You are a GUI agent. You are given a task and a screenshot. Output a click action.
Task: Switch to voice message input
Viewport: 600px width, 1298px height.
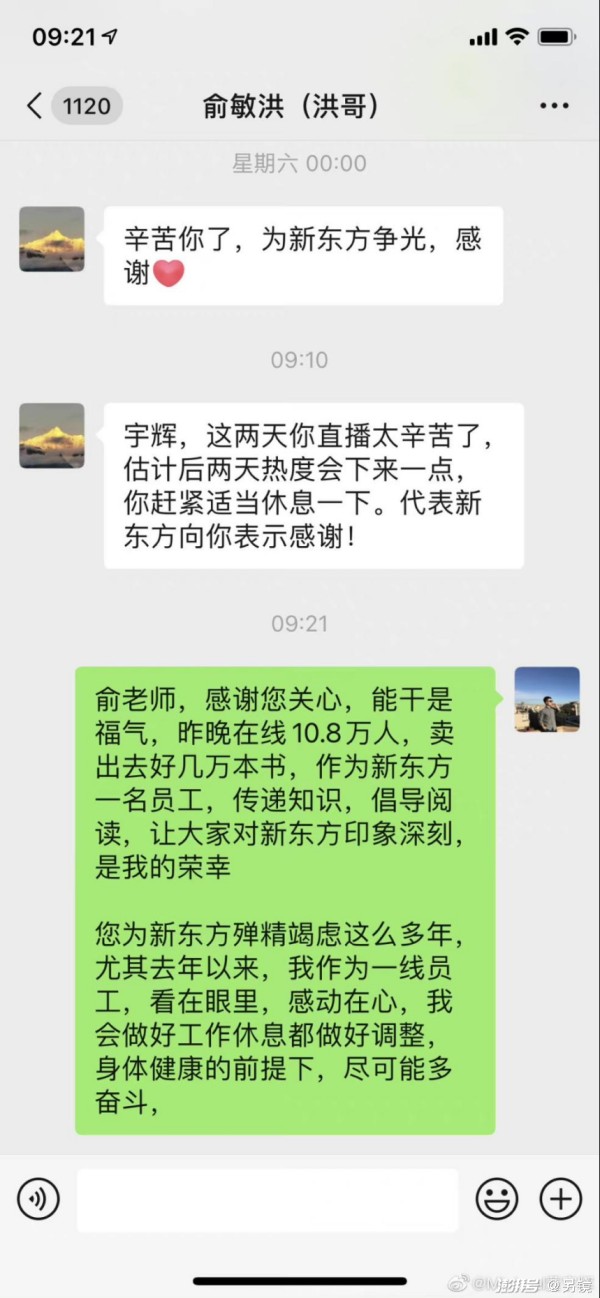click(38, 1198)
